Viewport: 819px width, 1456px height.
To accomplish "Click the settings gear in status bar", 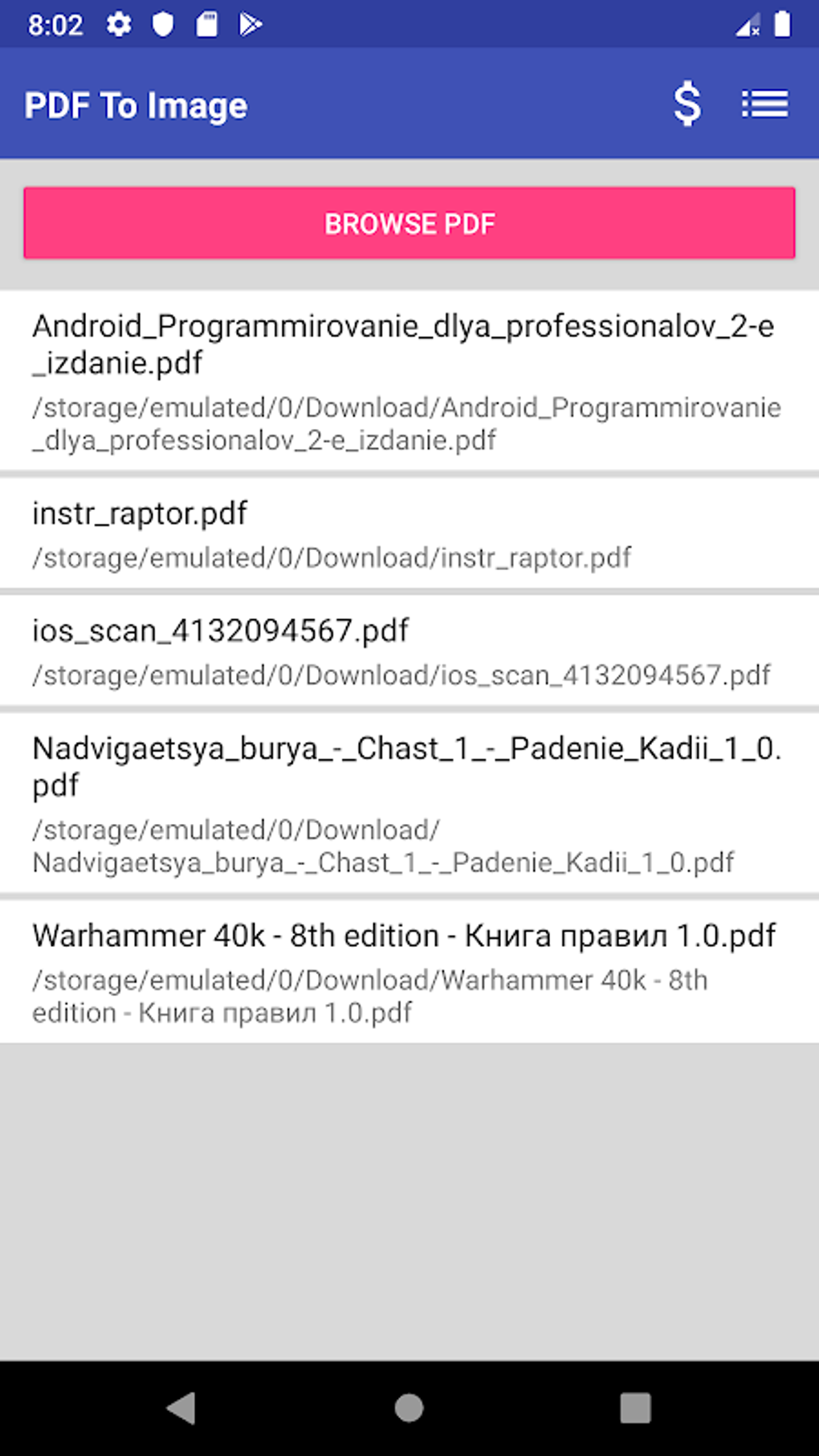I will [x=119, y=24].
